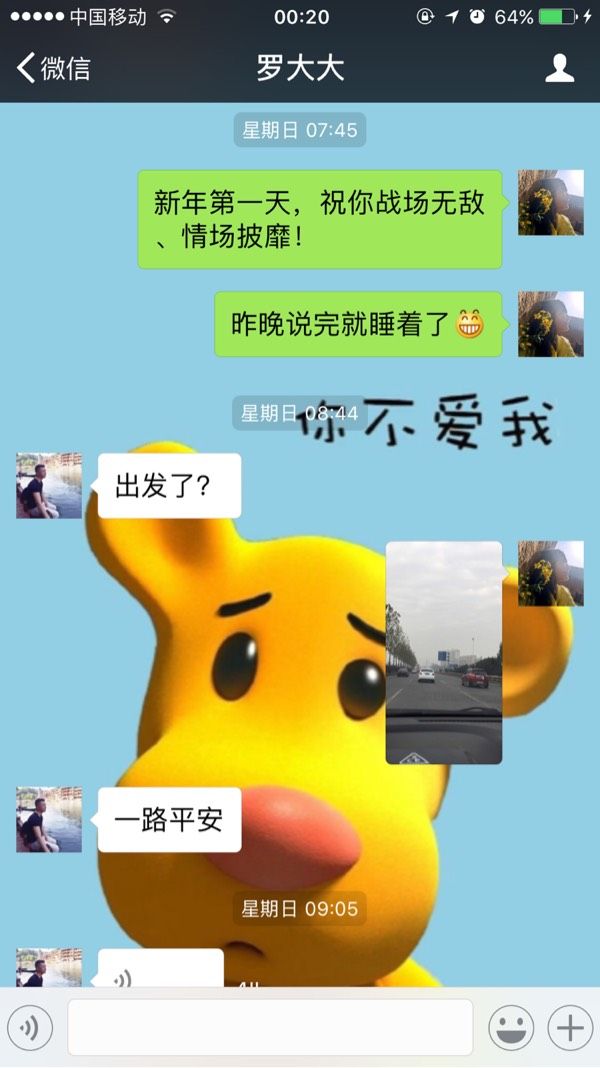Play the voice message at the bottom
The width and height of the screenshot is (600, 1068).
pos(161,968)
